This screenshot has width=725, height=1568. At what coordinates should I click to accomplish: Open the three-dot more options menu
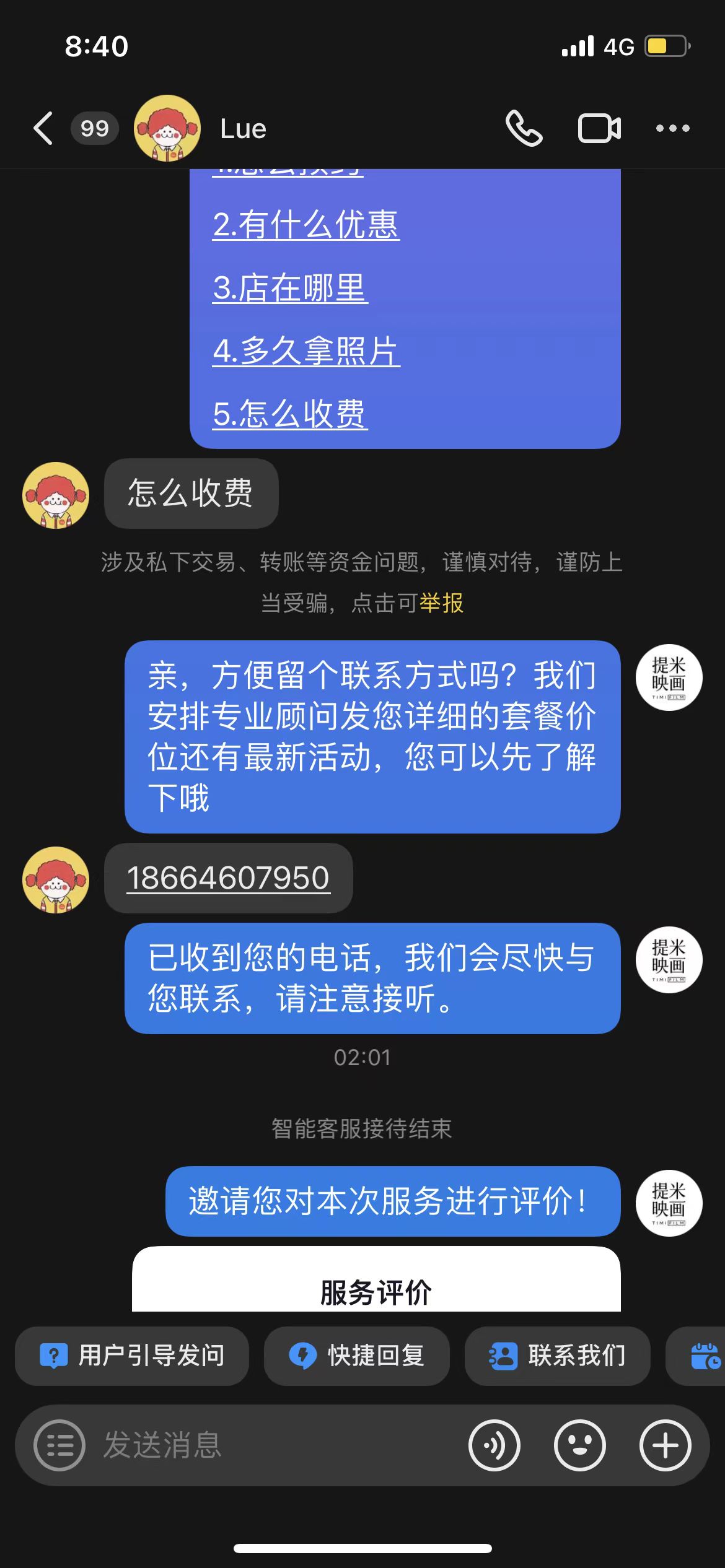point(673,128)
